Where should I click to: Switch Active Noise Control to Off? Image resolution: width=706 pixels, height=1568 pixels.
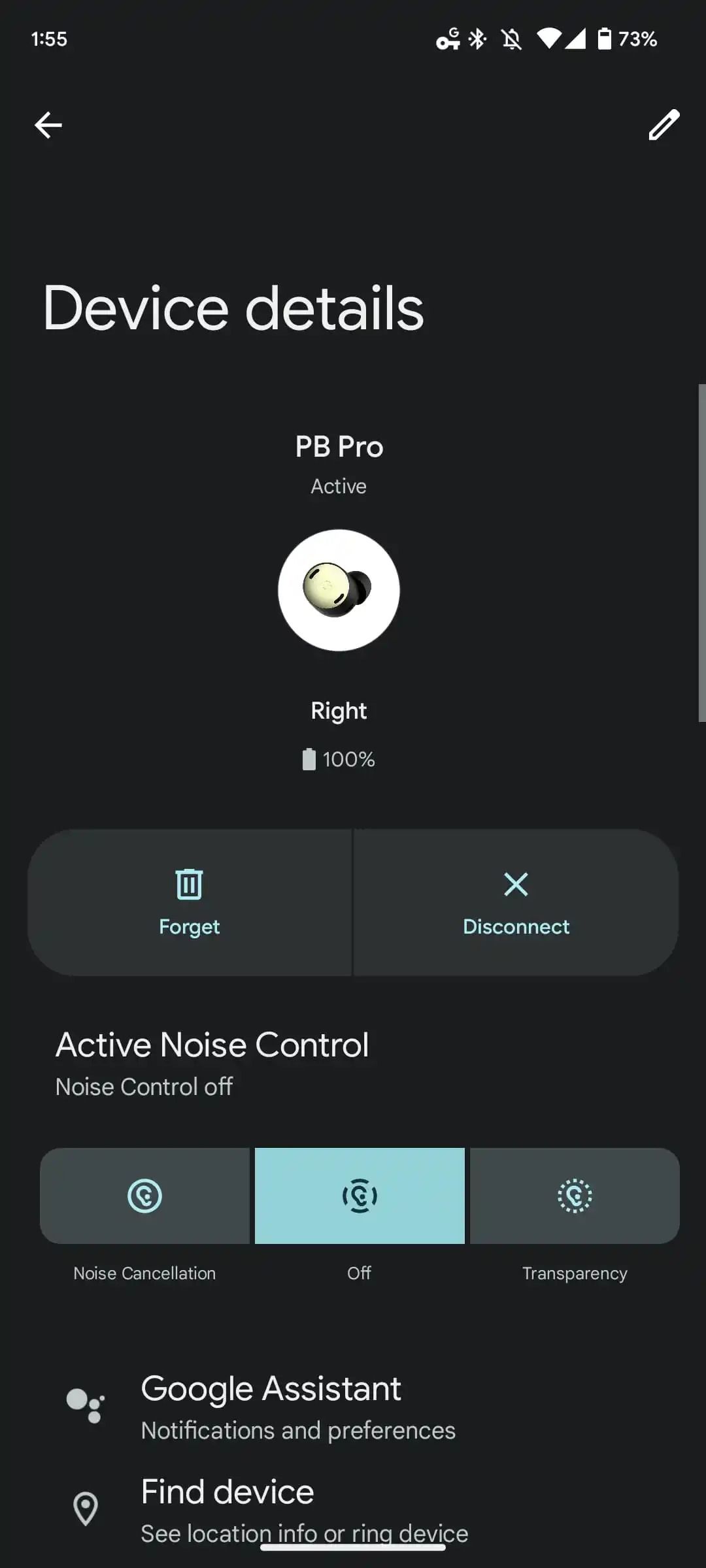coord(359,1196)
